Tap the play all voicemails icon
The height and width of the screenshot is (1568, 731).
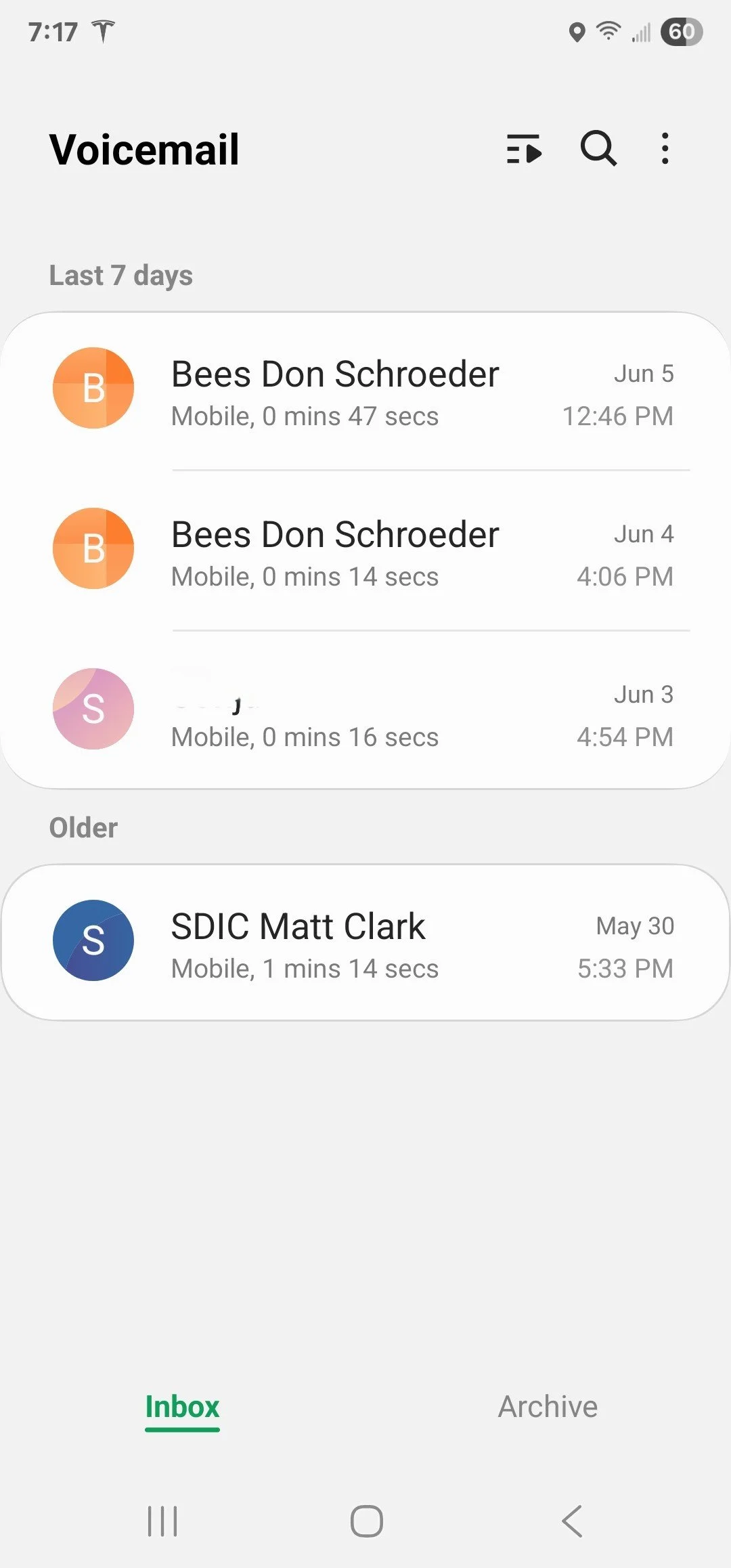tap(525, 149)
